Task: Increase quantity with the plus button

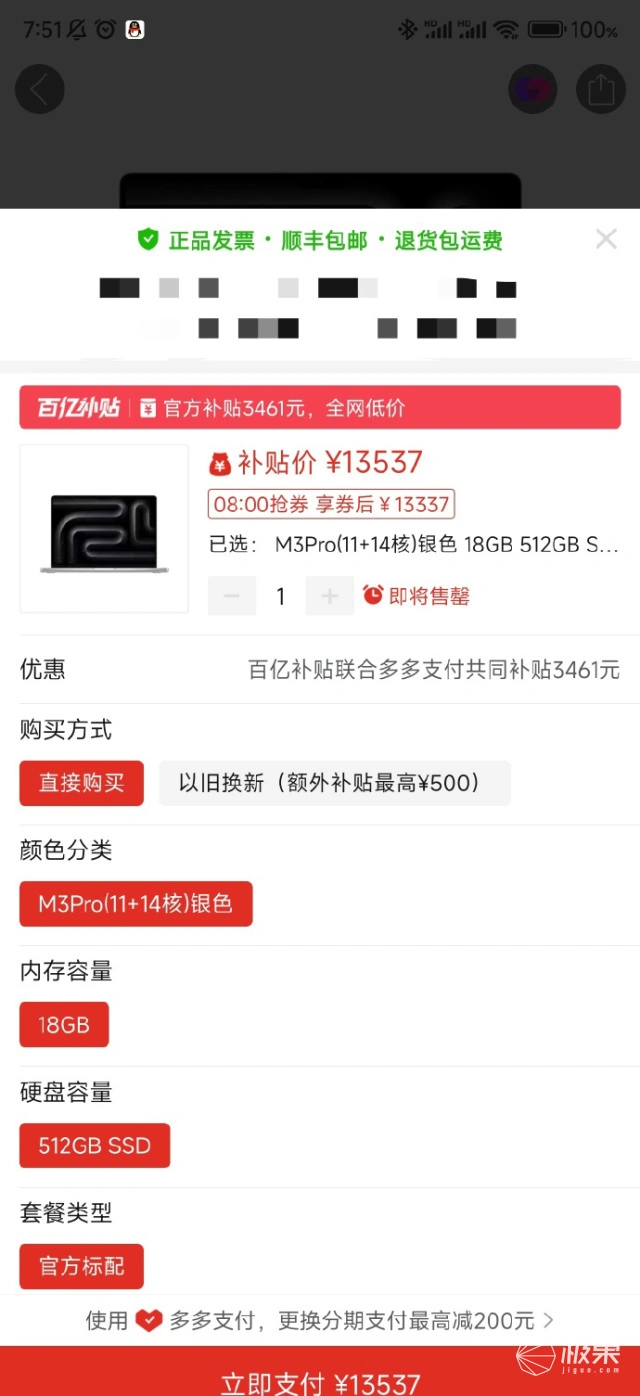Action: click(329, 596)
